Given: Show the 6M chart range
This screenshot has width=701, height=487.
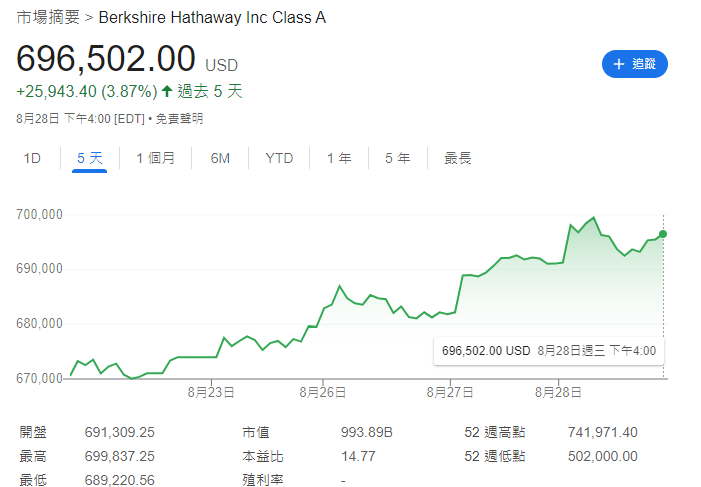Looking at the screenshot, I should [220, 158].
